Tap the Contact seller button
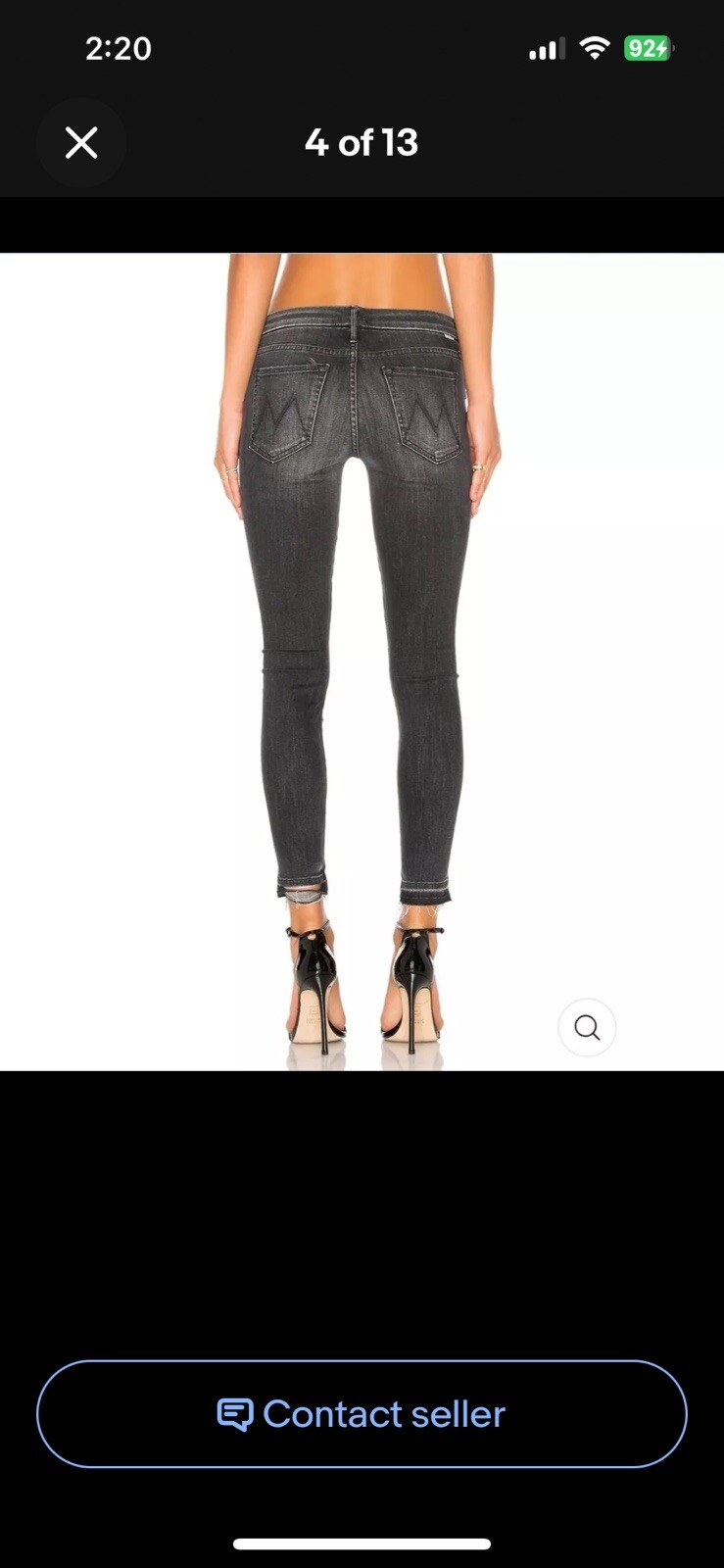Viewport: 724px width, 1568px height. point(362,1413)
